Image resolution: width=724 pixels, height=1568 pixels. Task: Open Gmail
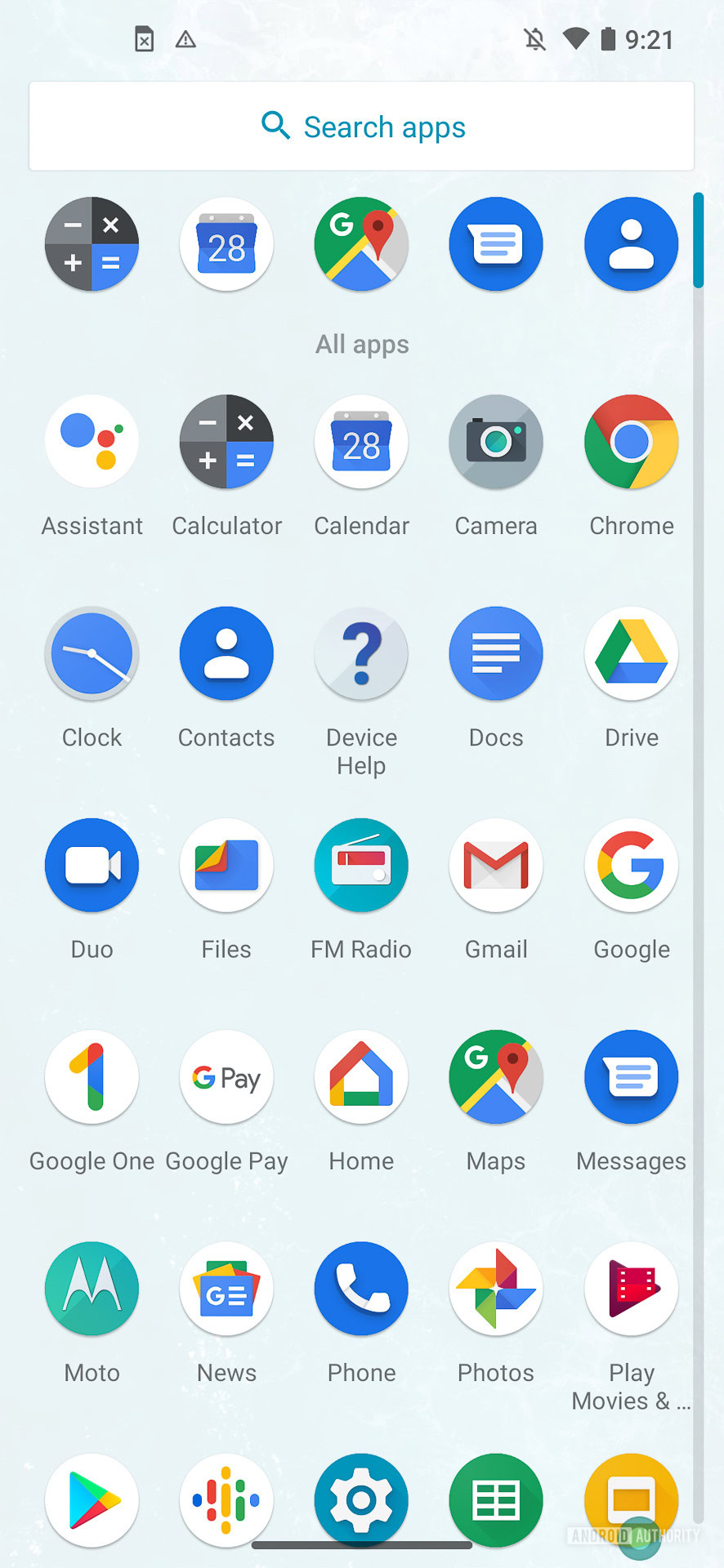(x=496, y=865)
